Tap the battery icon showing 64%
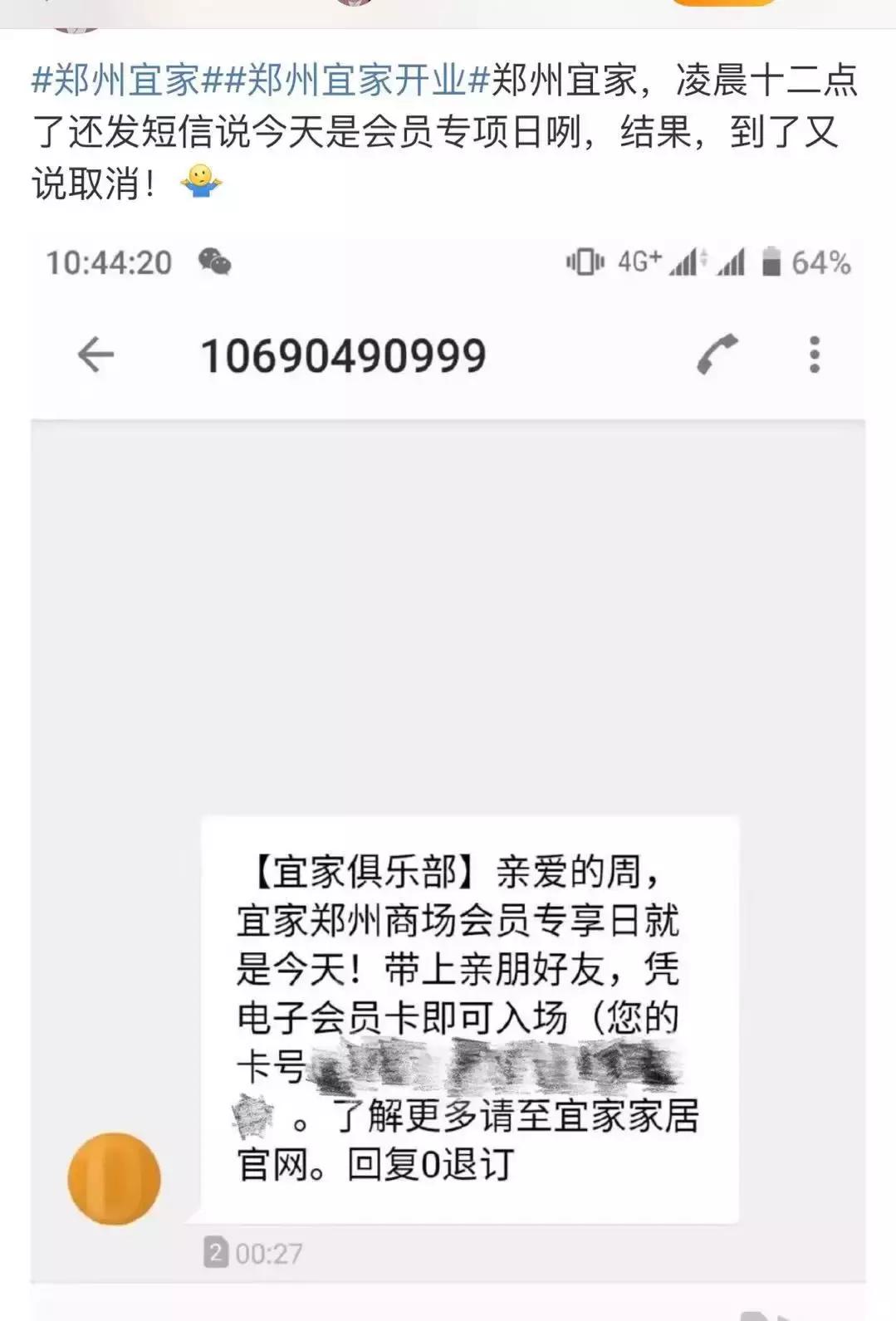This screenshot has width=896, height=1321. pos(773,262)
